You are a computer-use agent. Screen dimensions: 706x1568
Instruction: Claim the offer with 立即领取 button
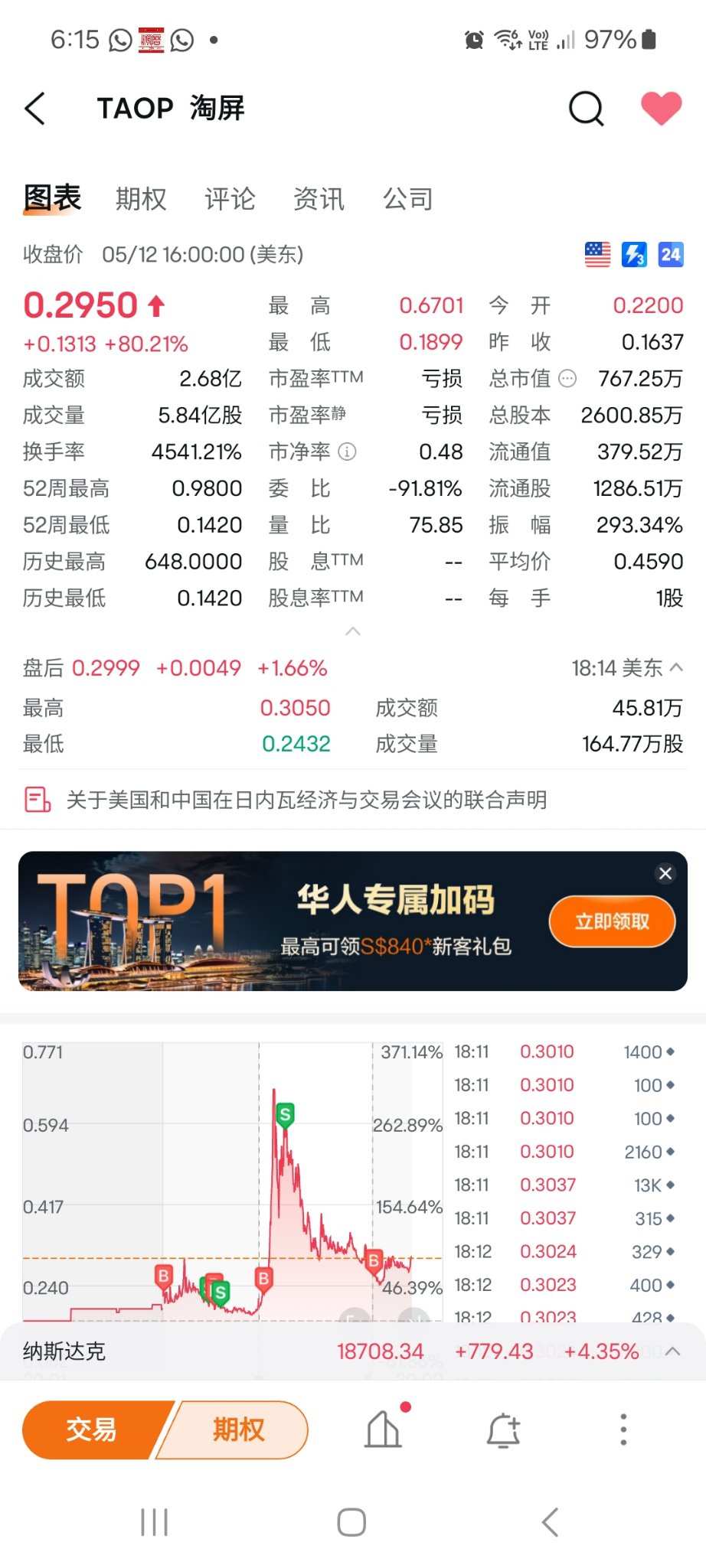[612, 921]
